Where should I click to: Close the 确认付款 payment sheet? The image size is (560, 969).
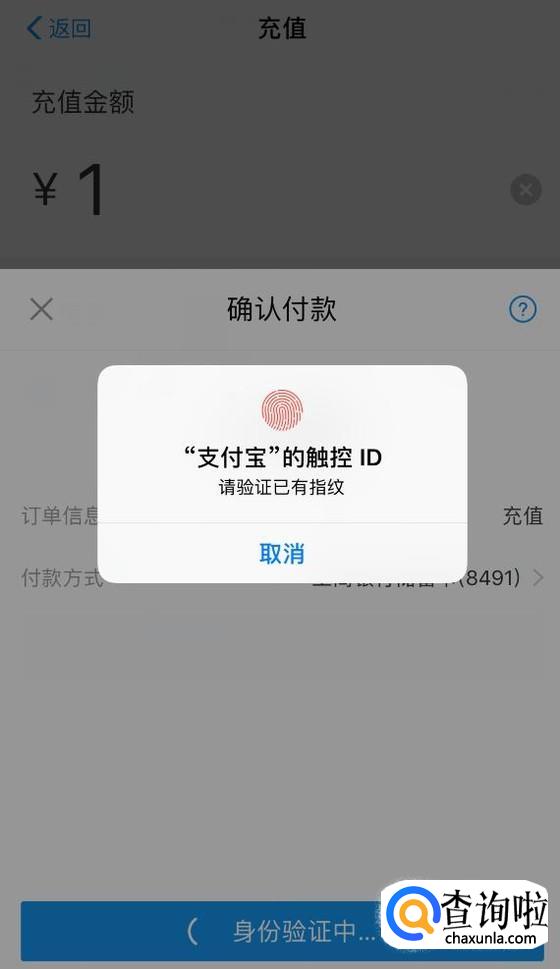(41, 309)
